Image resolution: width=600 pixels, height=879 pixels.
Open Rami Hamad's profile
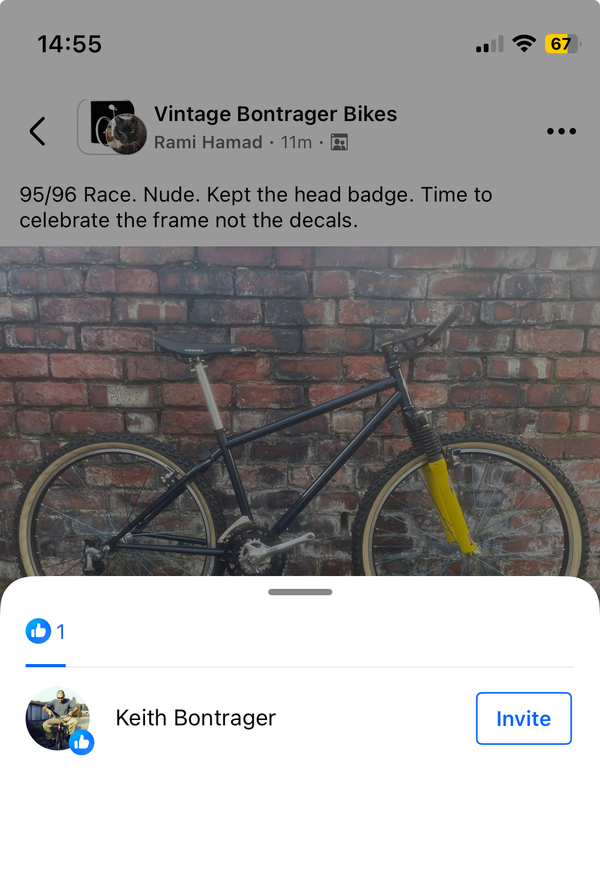coord(208,143)
